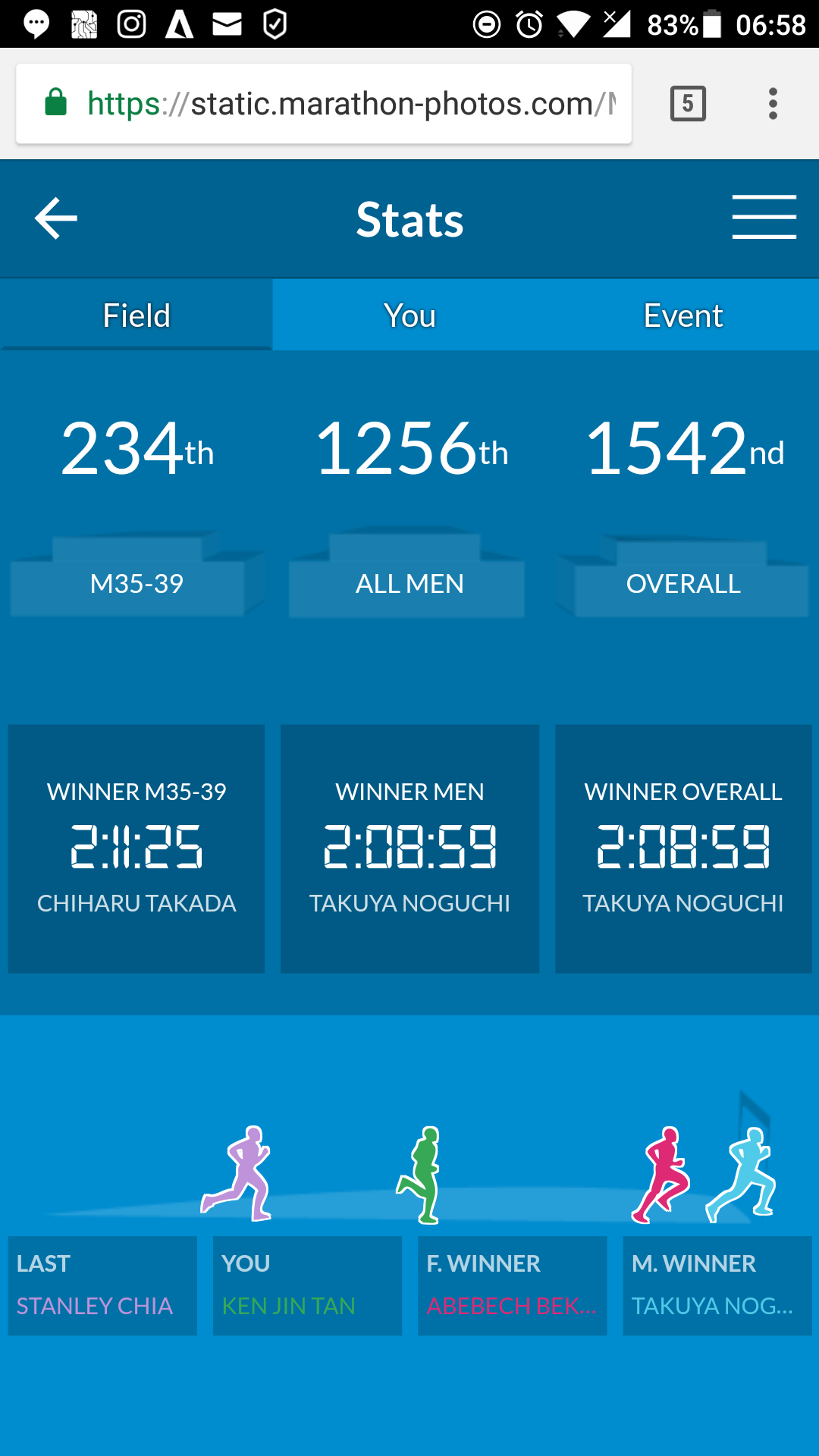Open the hamburger menu

764,217
